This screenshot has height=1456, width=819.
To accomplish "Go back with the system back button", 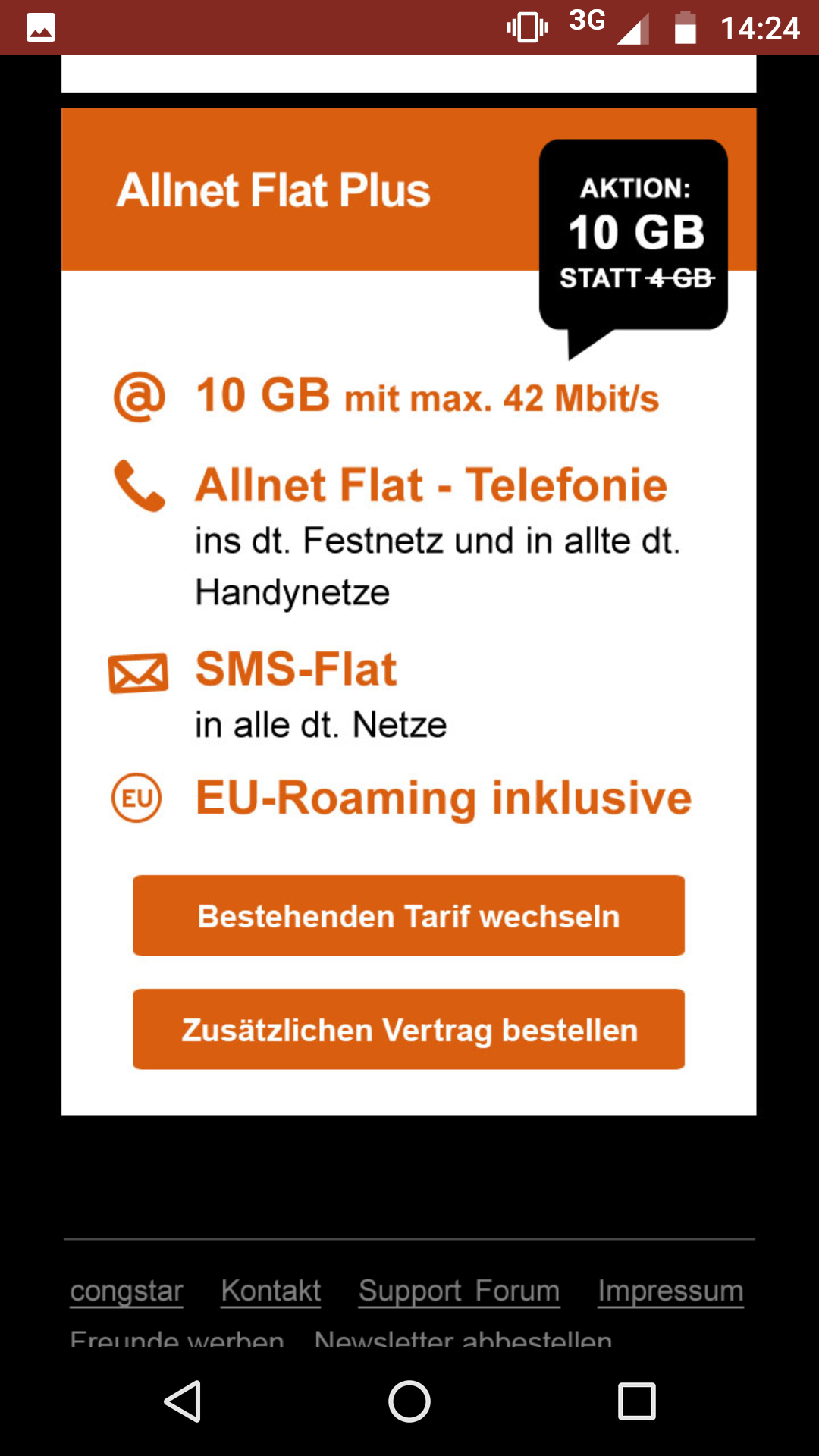I will coord(183,1401).
